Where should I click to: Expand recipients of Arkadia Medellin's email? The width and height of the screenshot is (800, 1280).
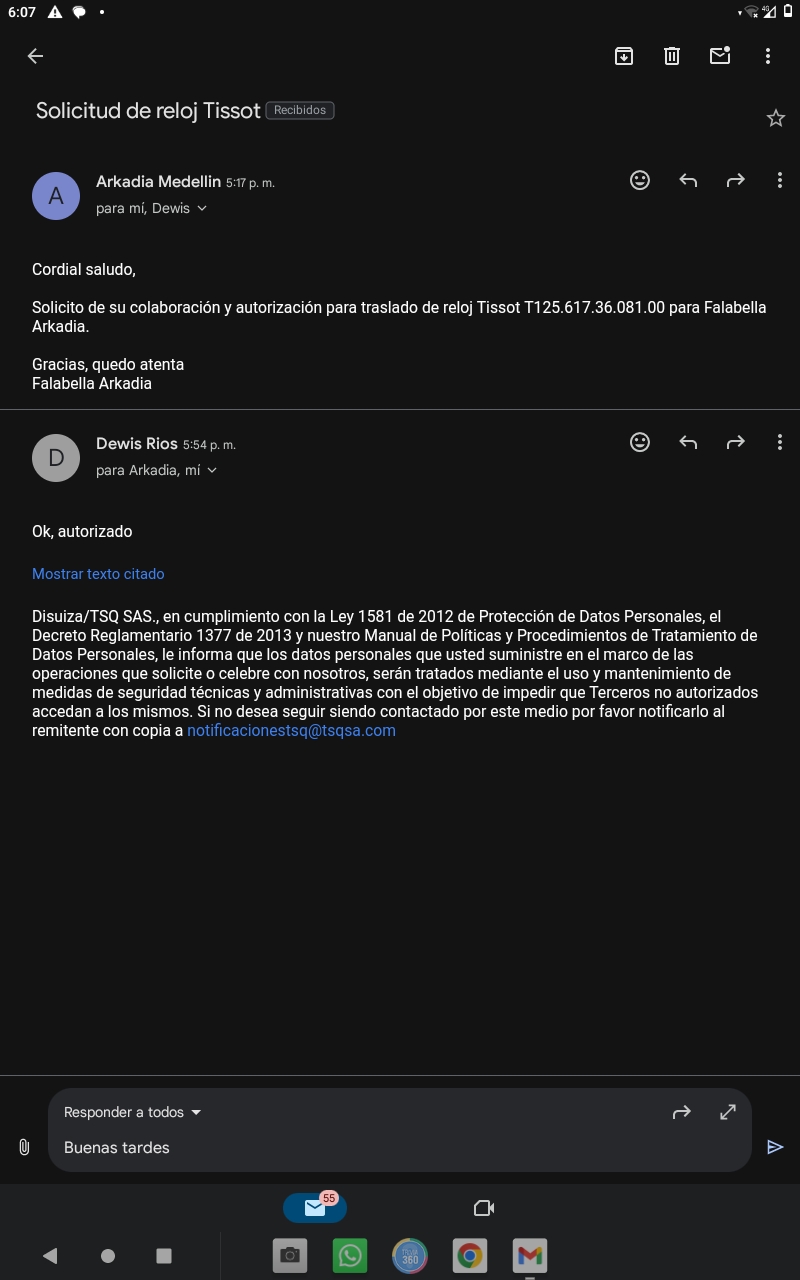152,208
